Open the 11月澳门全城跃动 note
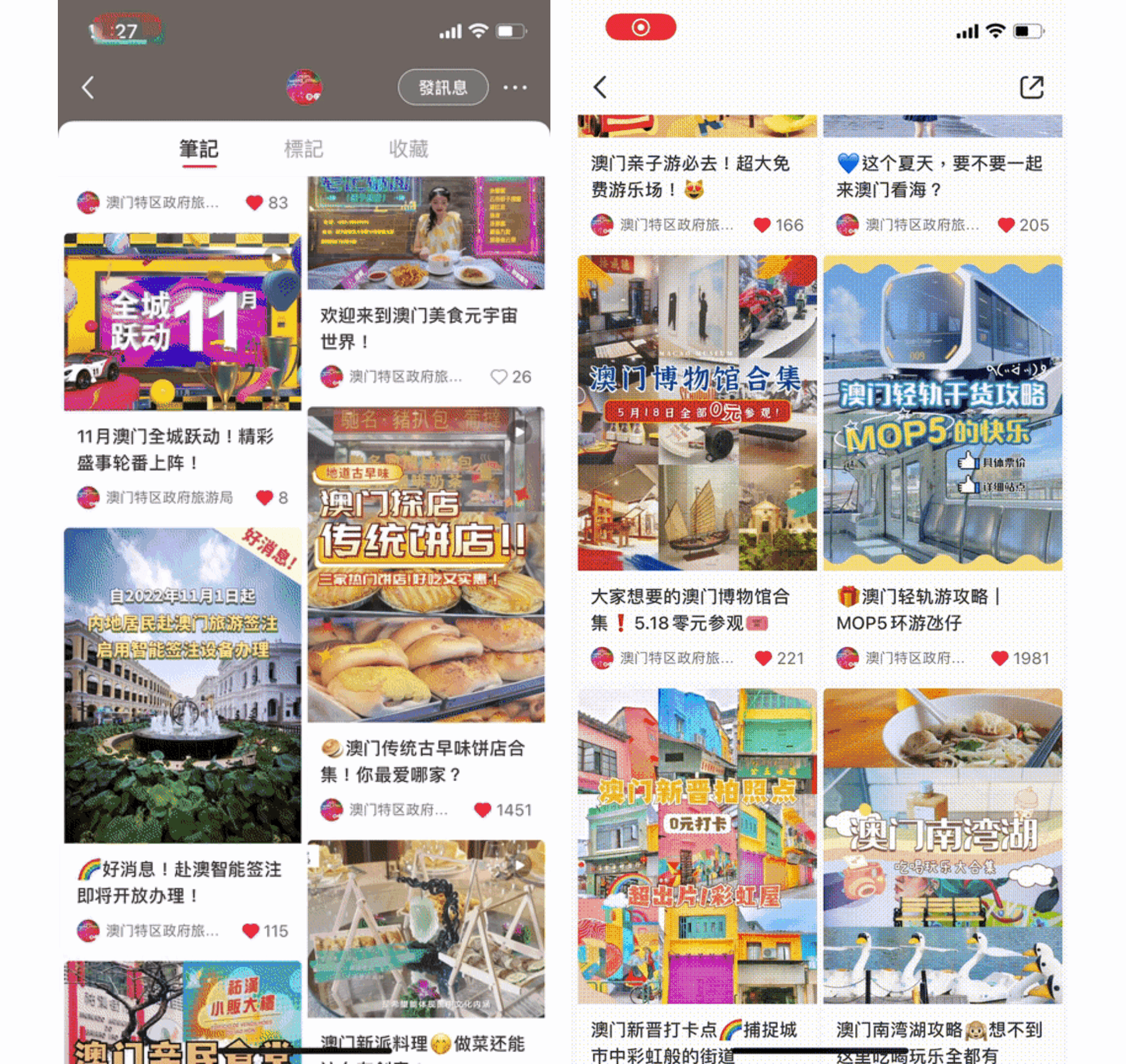Image resolution: width=1126 pixels, height=1064 pixels. point(182,322)
